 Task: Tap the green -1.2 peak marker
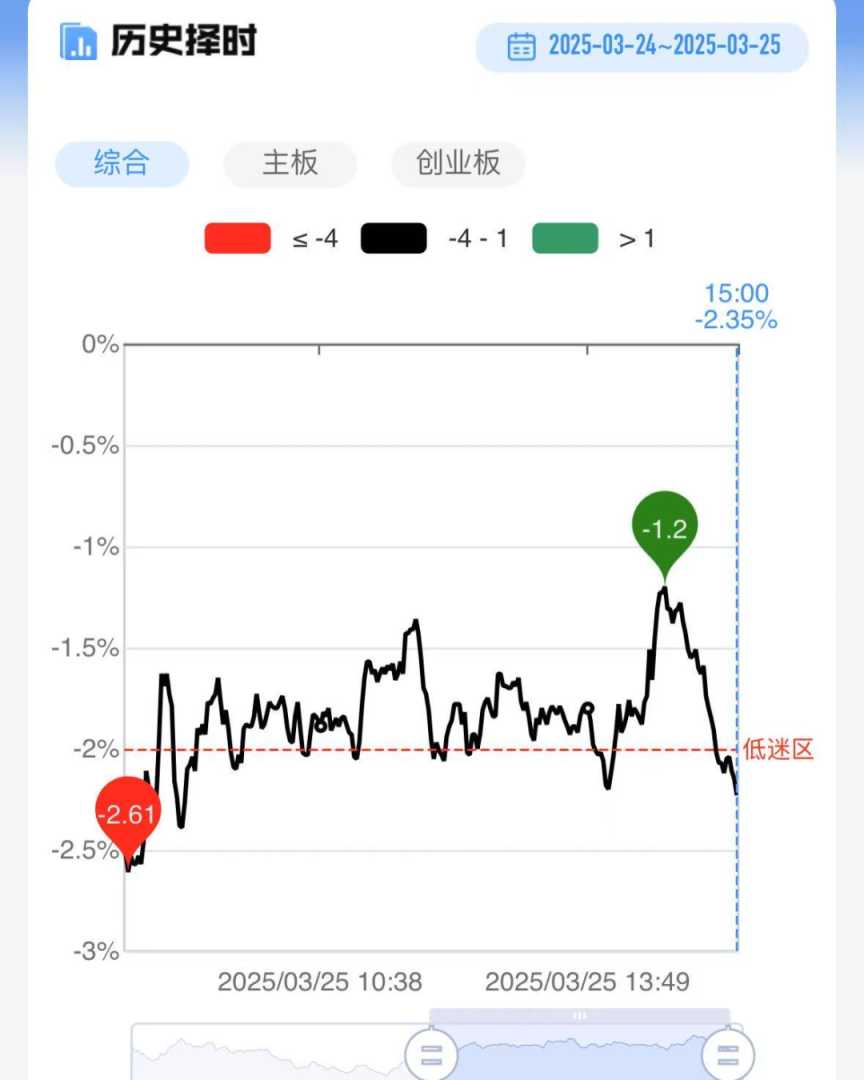tap(664, 528)
